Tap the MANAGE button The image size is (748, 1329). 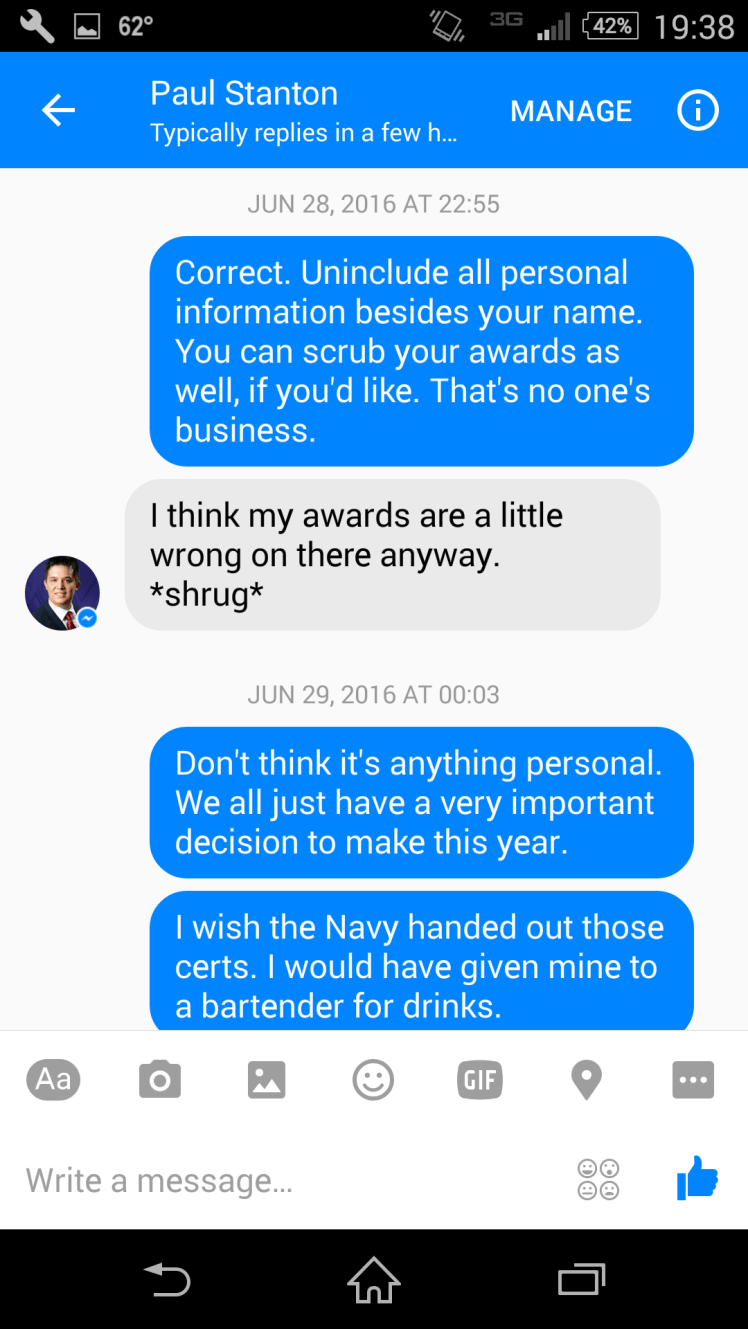[571, 111]
